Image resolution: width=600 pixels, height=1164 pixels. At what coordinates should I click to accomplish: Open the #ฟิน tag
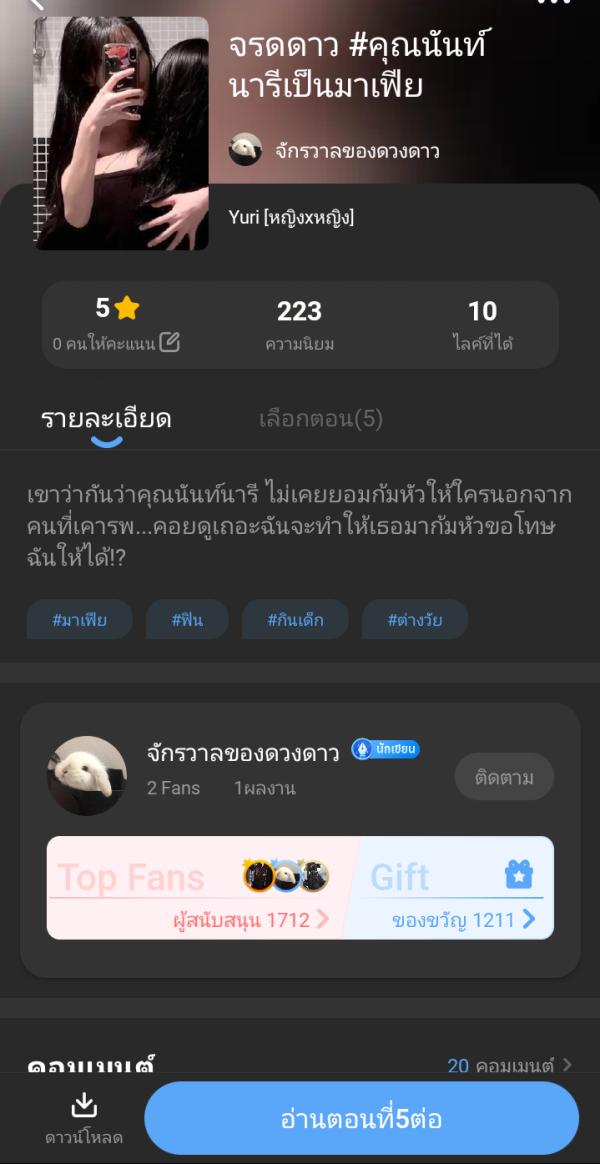click(x=187, y=620)
